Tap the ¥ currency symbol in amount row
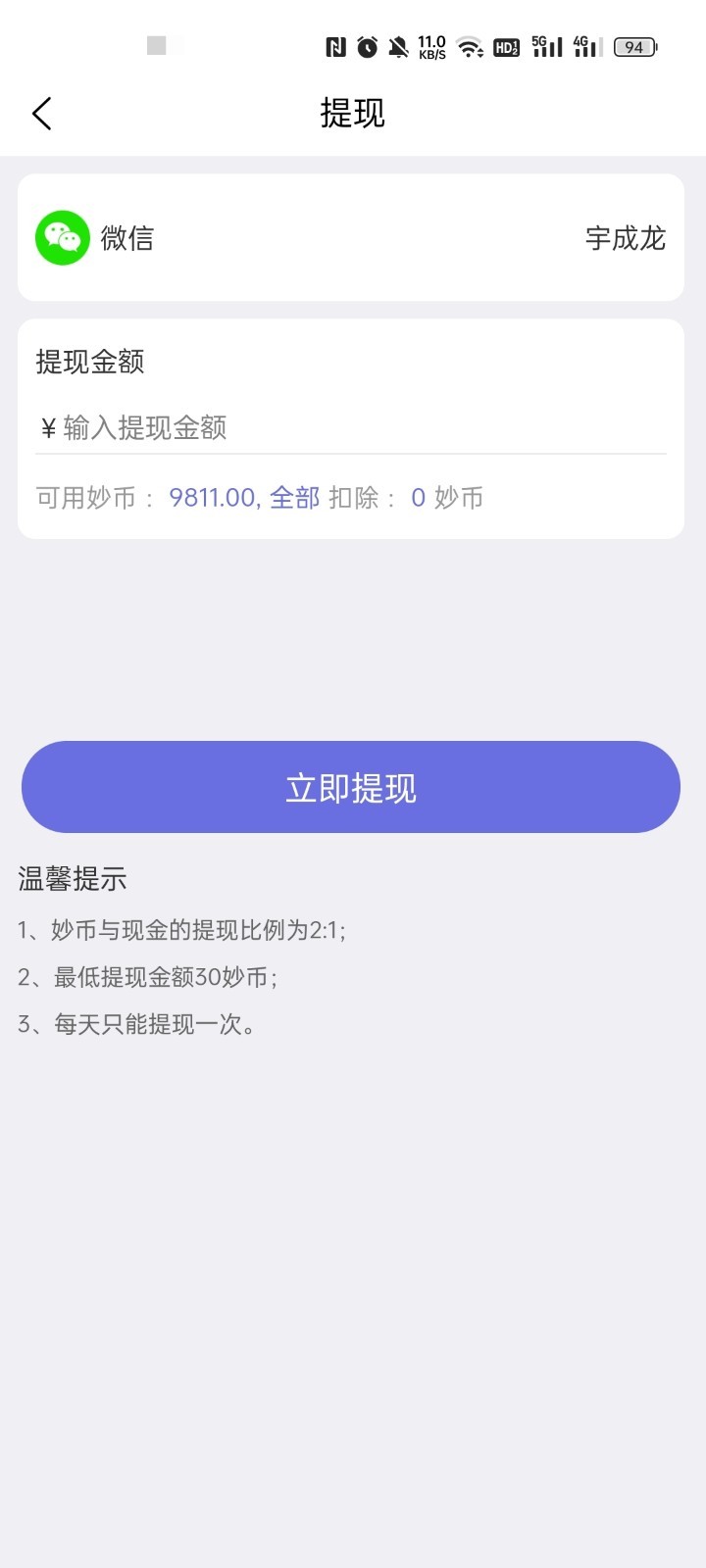The image size is (706, 1568). pos(46,428)
